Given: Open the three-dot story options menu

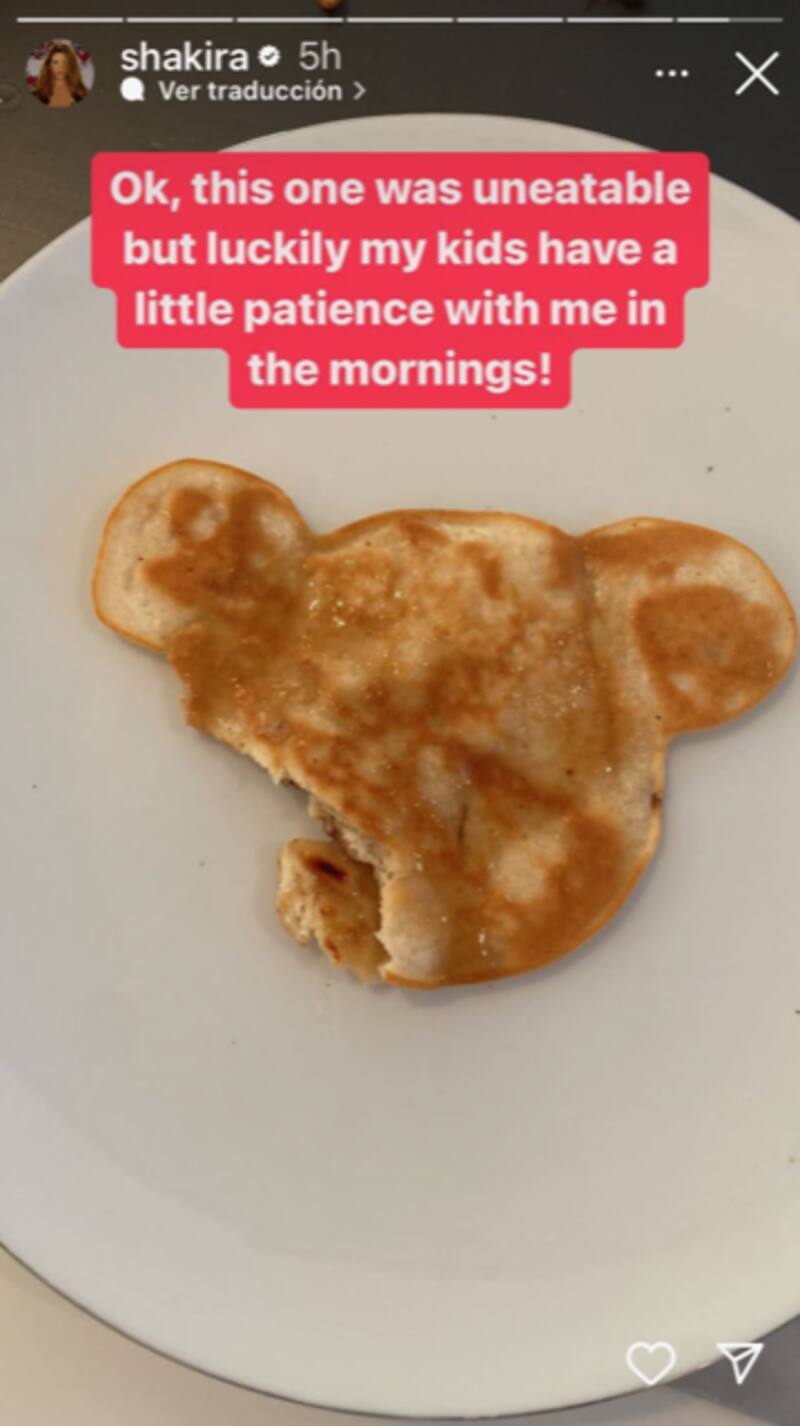Looking at the screenshot, I should click(671, 74).
